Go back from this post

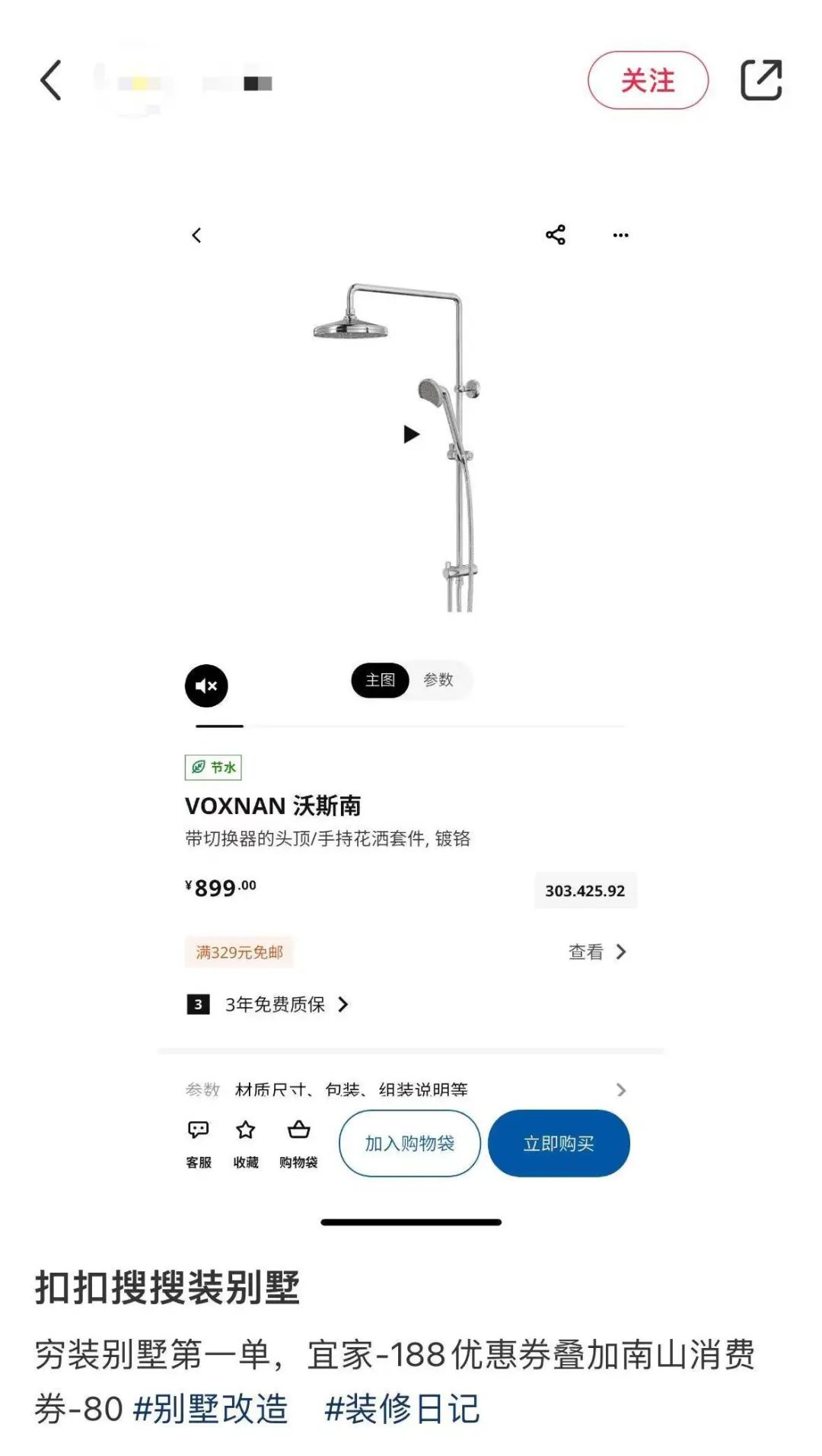click(x=51, y=81)
